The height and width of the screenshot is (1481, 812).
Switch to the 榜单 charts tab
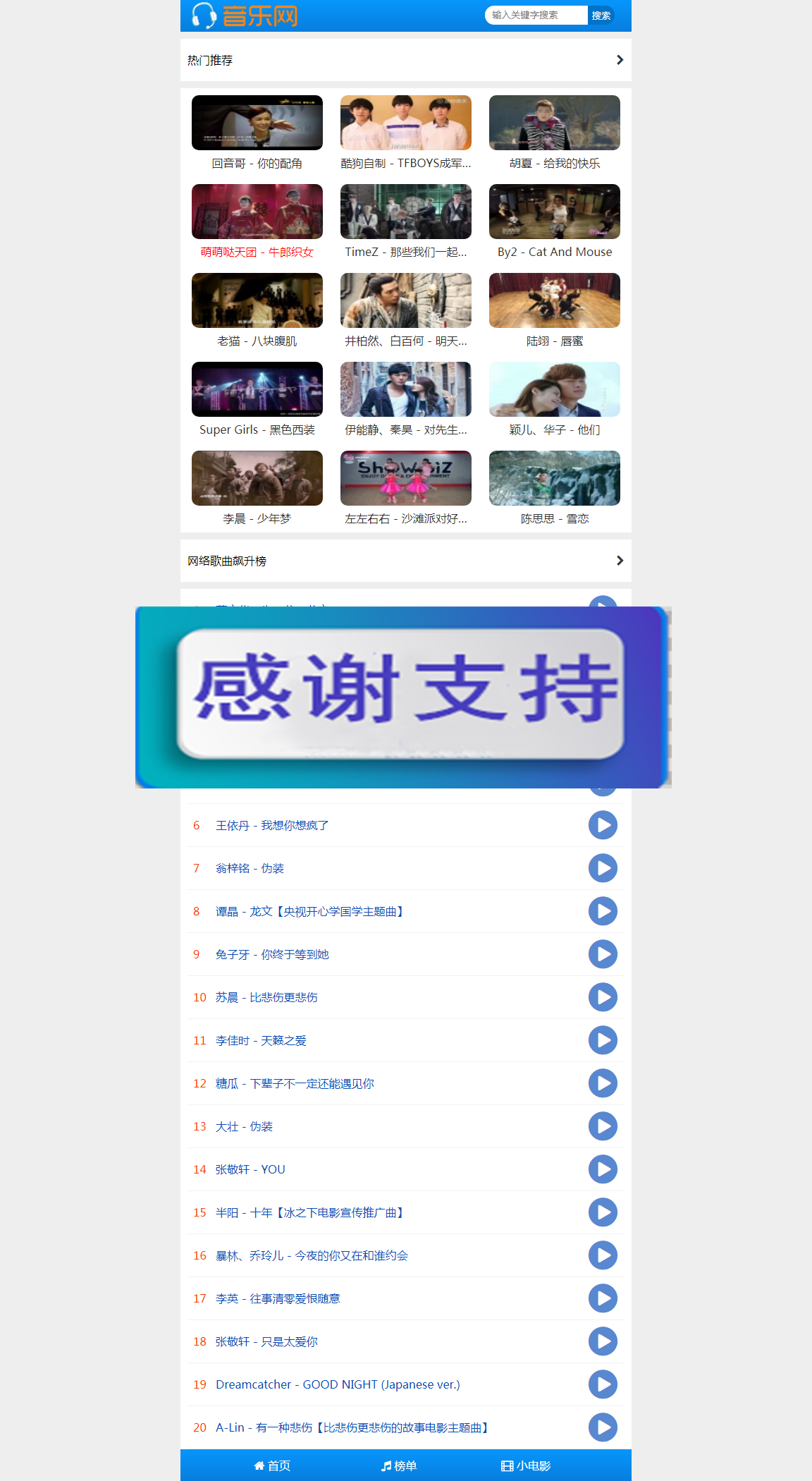399,1465
